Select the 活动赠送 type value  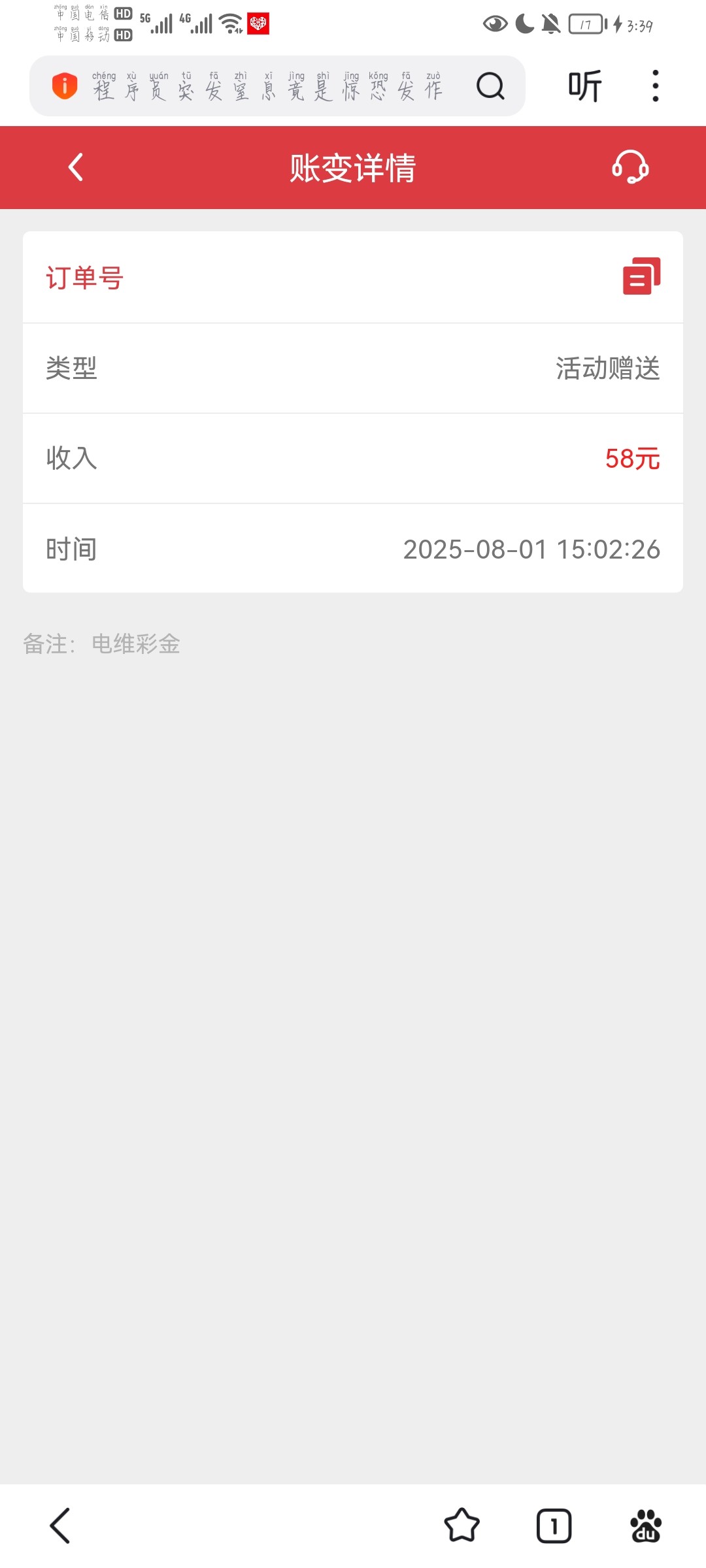(x=607, y=368)
